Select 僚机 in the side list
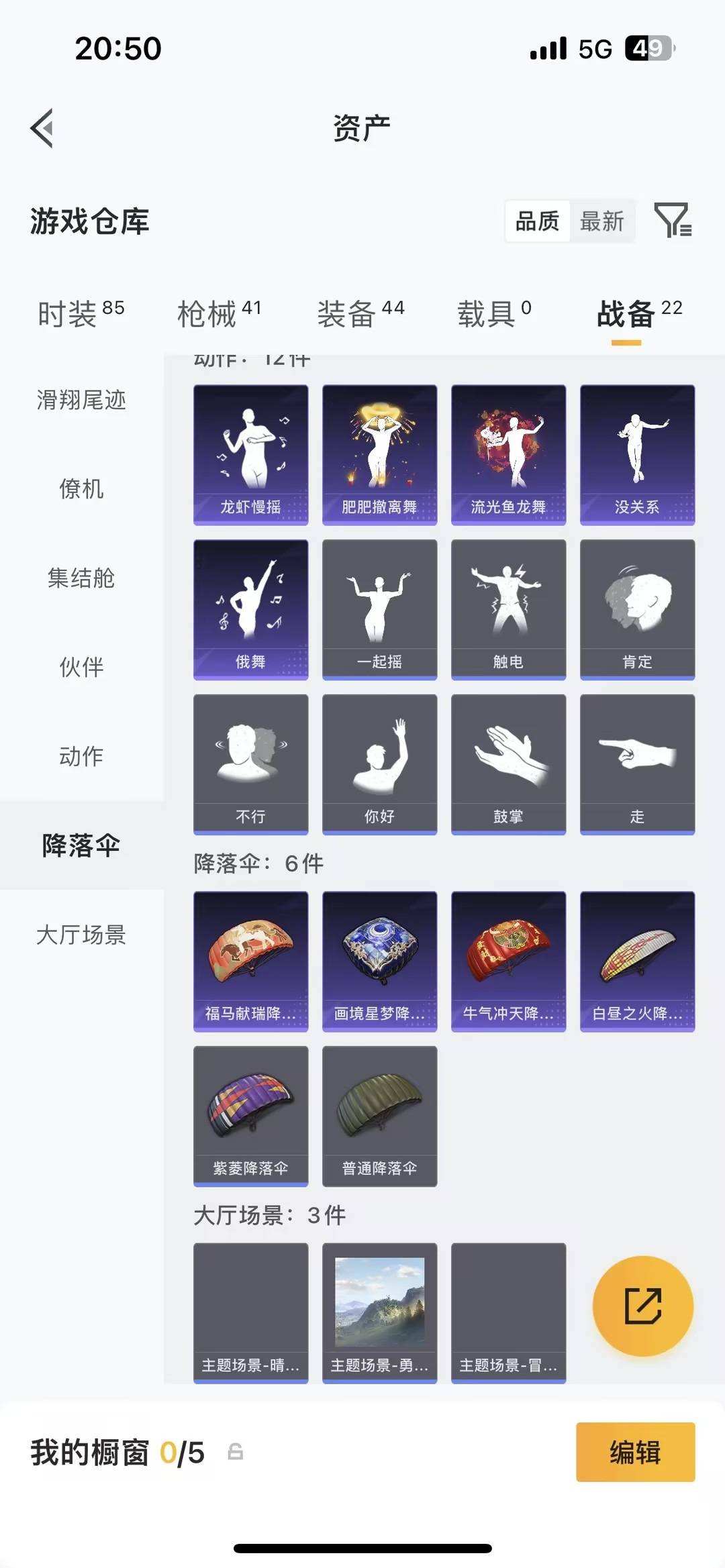 click(x=81, y=489)
